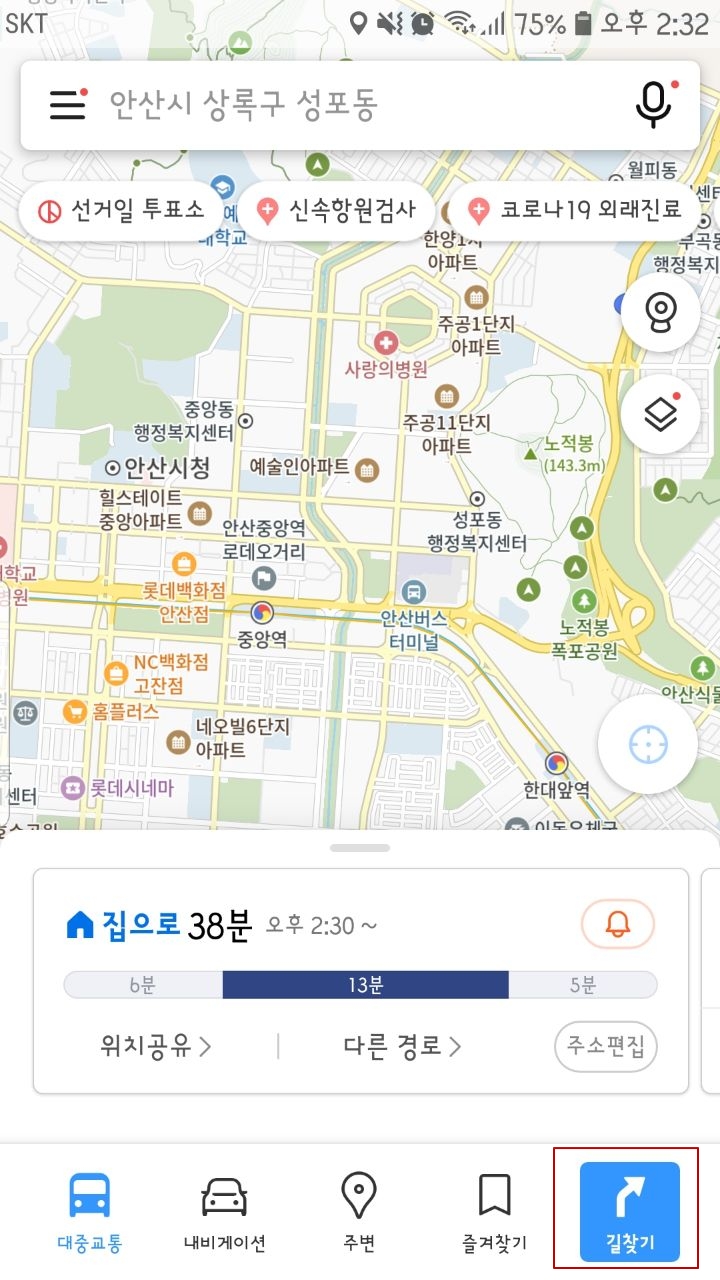720x1280 pixels.
Task: Tap the 주소편집 button
Action: point(606,1046)
